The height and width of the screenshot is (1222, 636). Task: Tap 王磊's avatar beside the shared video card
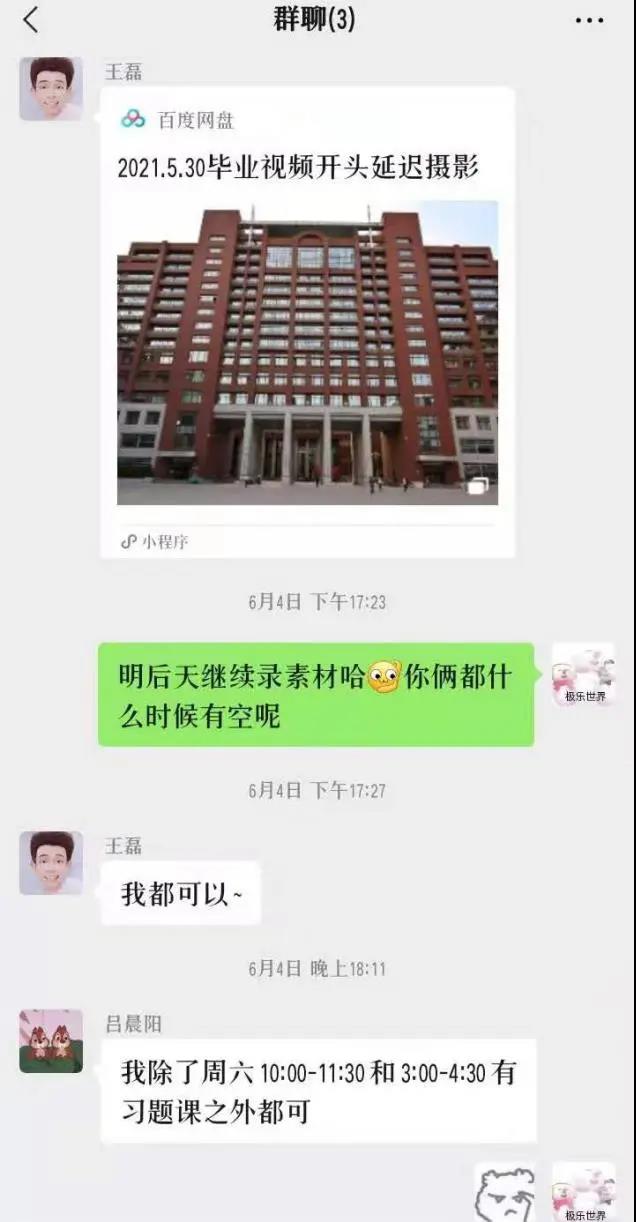click(x=51, y=89)
